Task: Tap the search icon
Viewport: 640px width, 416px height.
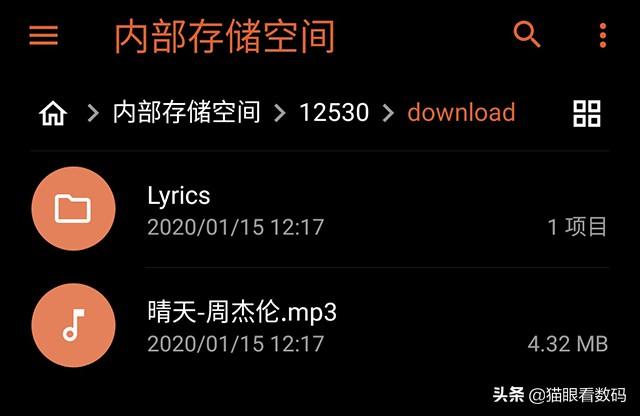Action: tap(527, 35)
